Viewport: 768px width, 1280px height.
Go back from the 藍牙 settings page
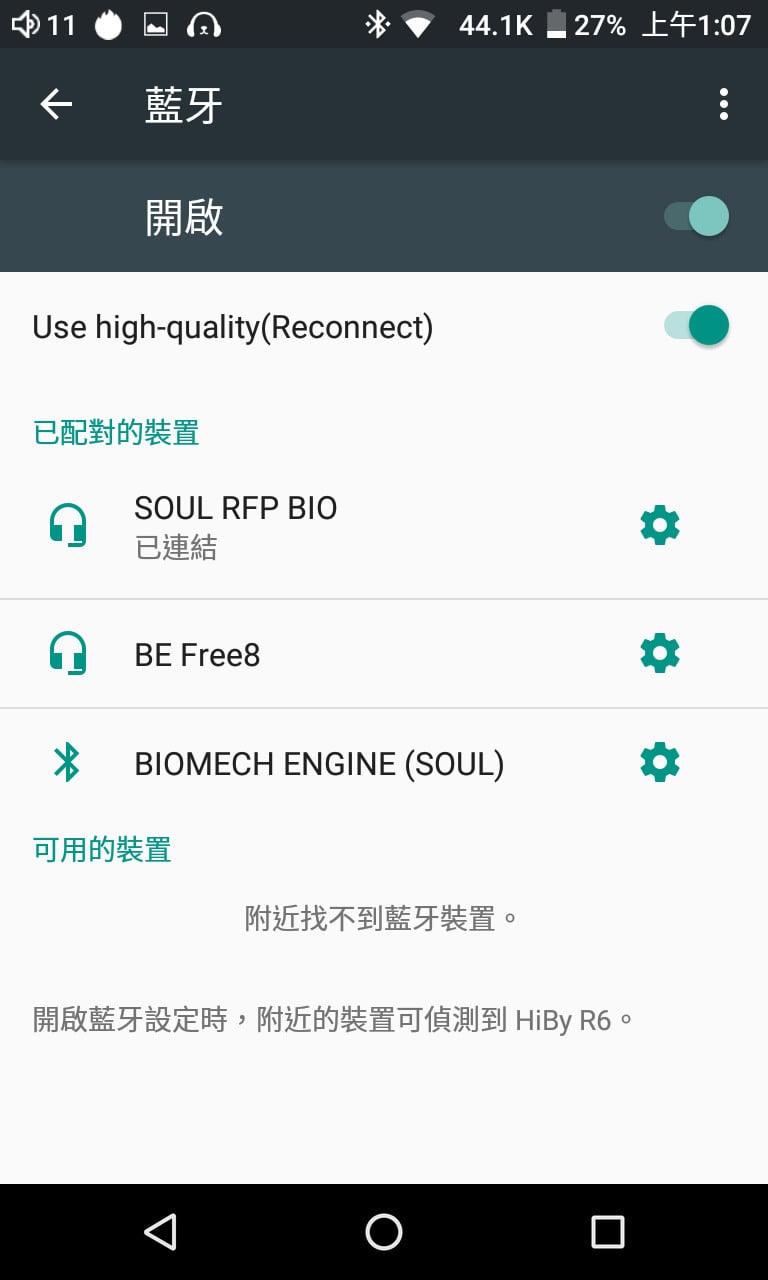click(x=56, y=104)
